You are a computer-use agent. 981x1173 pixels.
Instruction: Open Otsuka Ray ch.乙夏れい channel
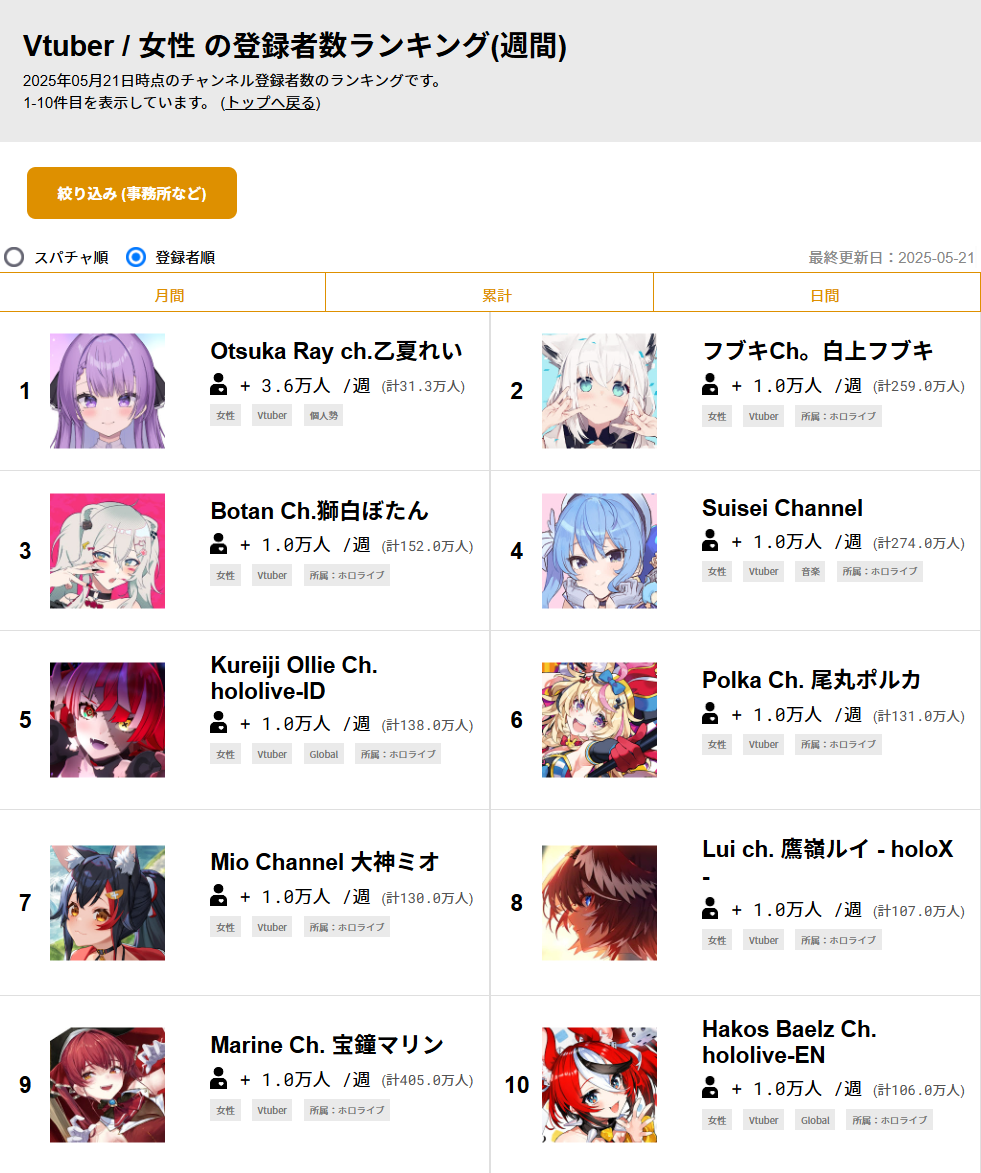[336, 351]
